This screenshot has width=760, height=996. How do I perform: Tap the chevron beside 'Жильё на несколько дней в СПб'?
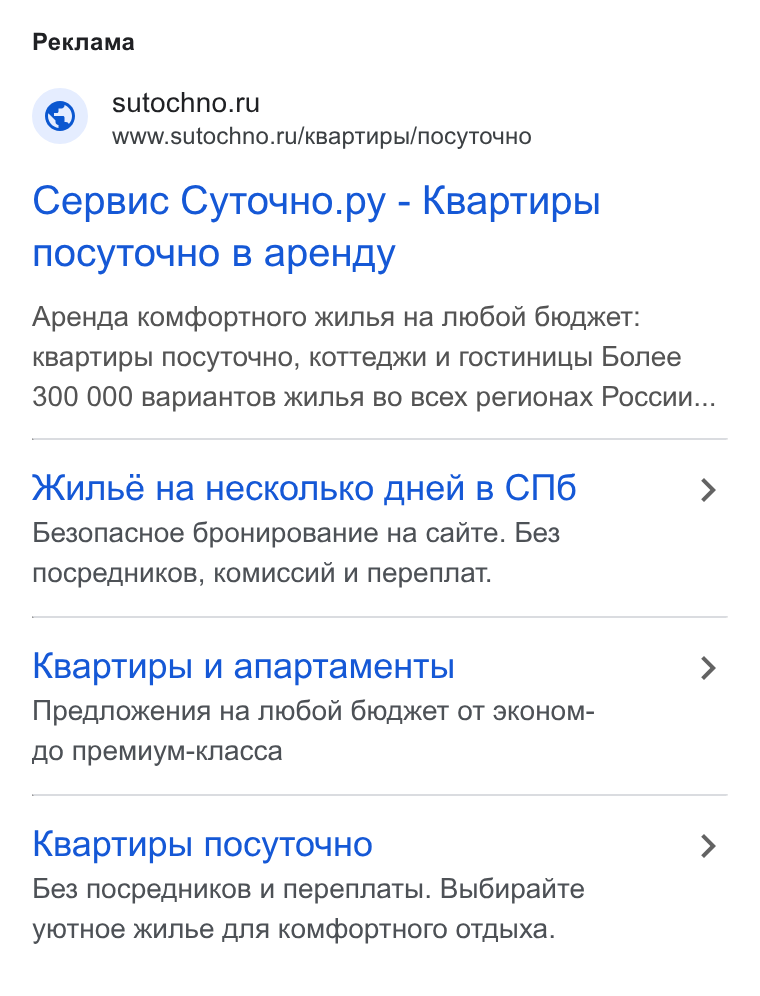click(708, 490)
